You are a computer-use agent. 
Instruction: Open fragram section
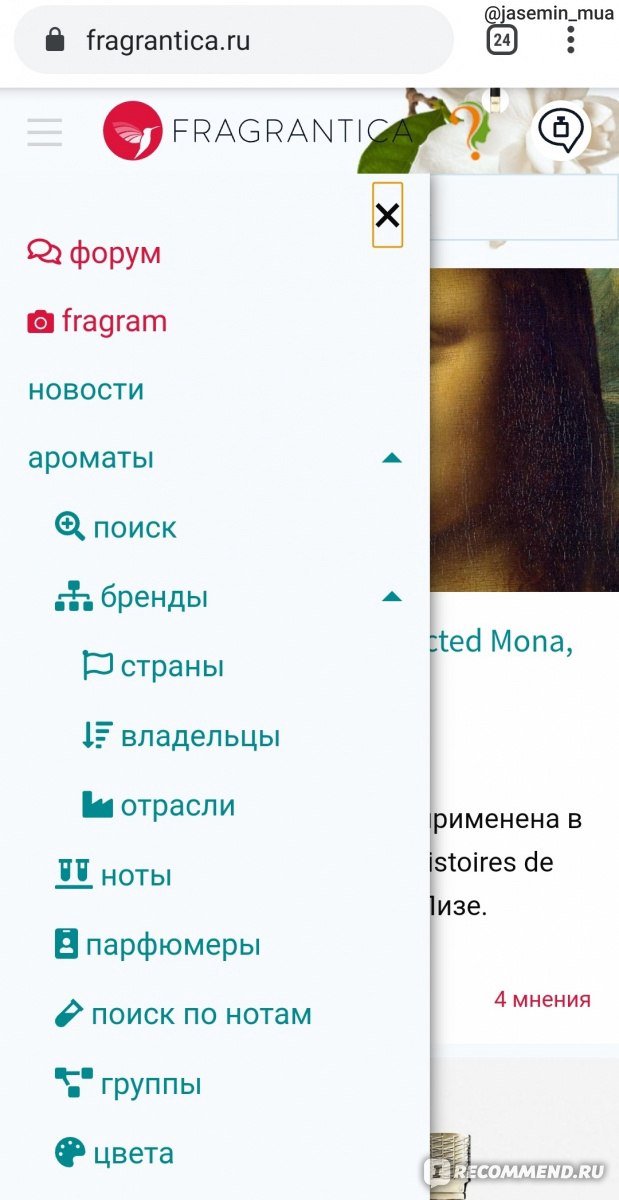(x=97, y=322)
